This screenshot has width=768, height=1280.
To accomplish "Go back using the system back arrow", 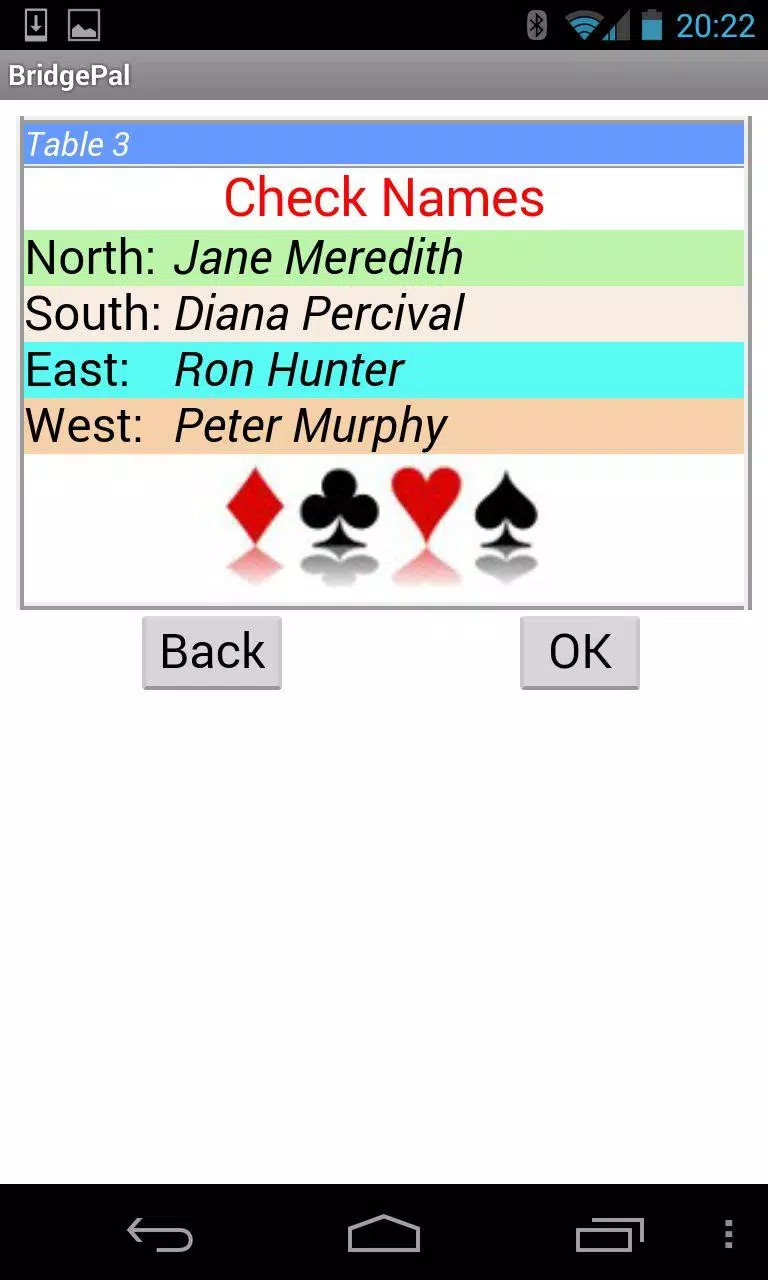I will tap(160, 1234).
